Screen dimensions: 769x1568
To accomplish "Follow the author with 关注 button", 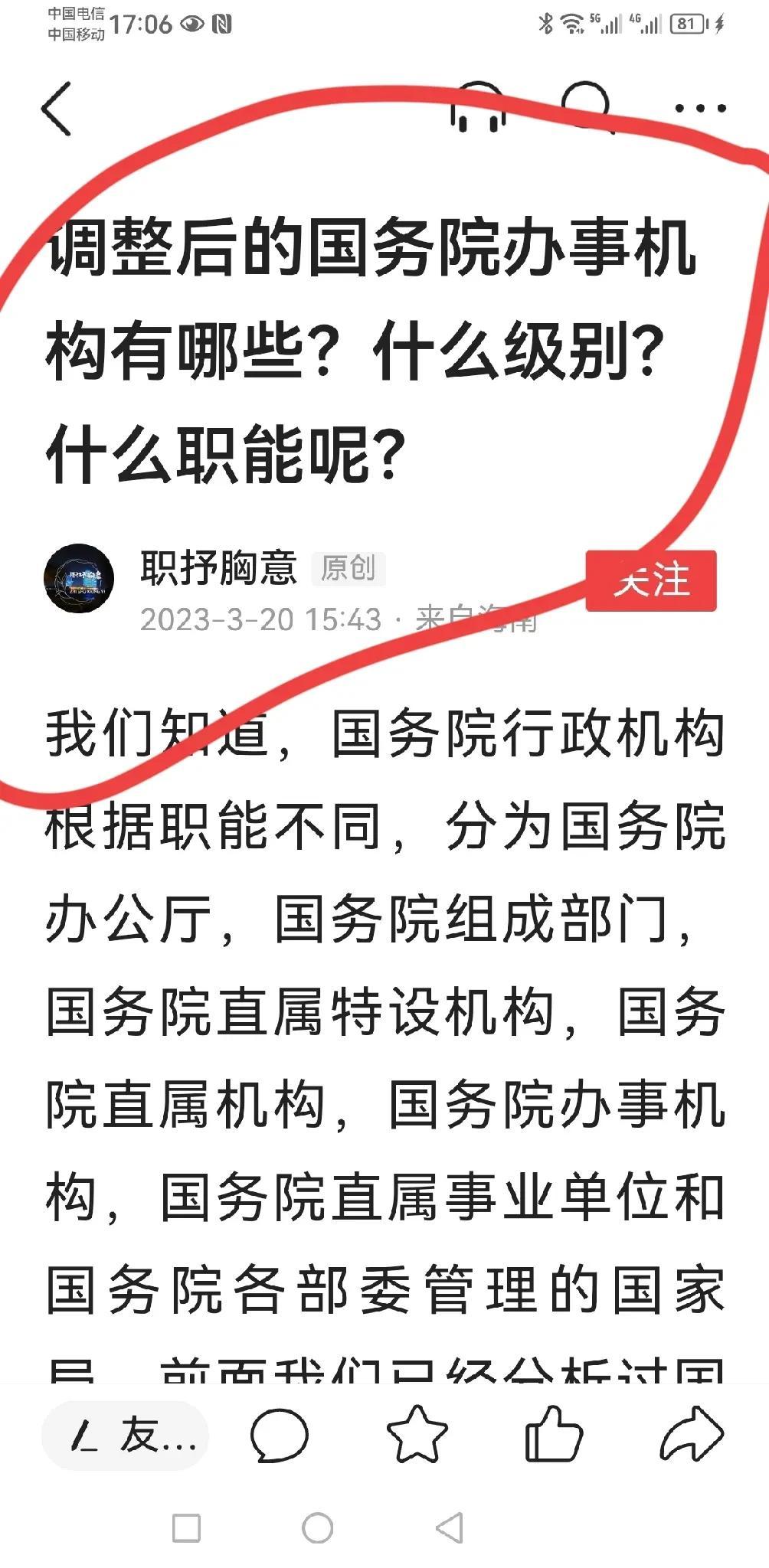I will coord(651,580).
